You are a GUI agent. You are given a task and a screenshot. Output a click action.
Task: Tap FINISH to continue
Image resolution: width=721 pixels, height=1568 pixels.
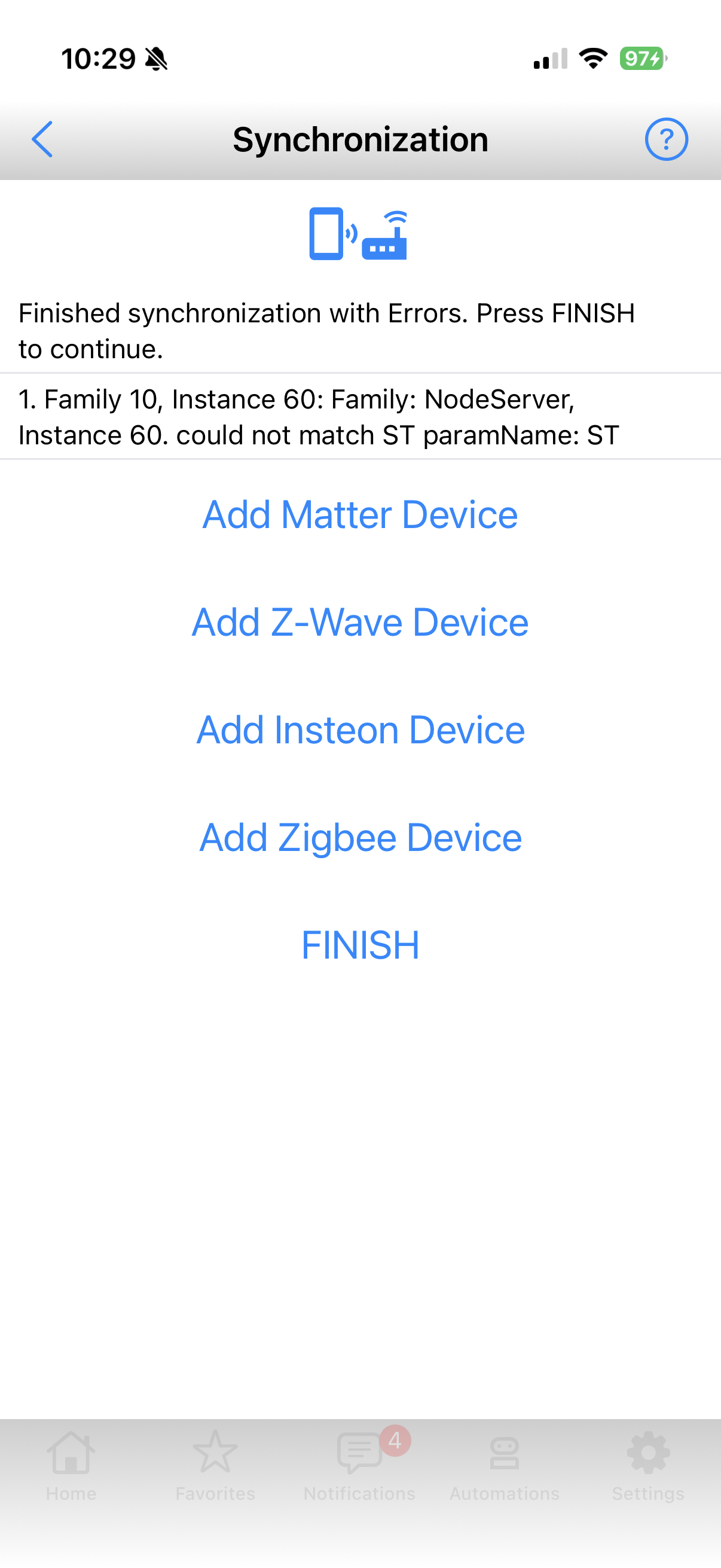tap(360, 945)
